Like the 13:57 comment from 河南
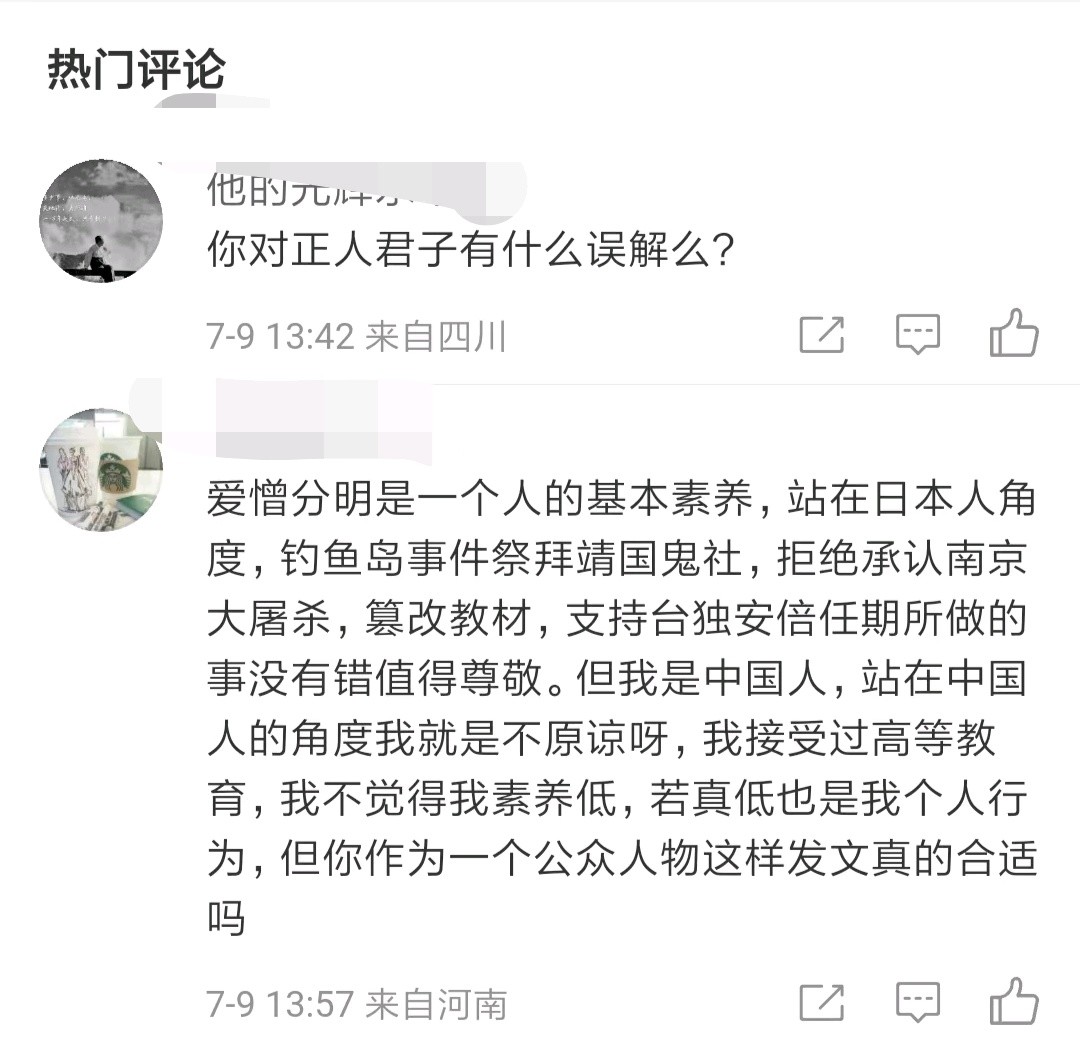1080x1056 pixels. tap(1014, 1002)
